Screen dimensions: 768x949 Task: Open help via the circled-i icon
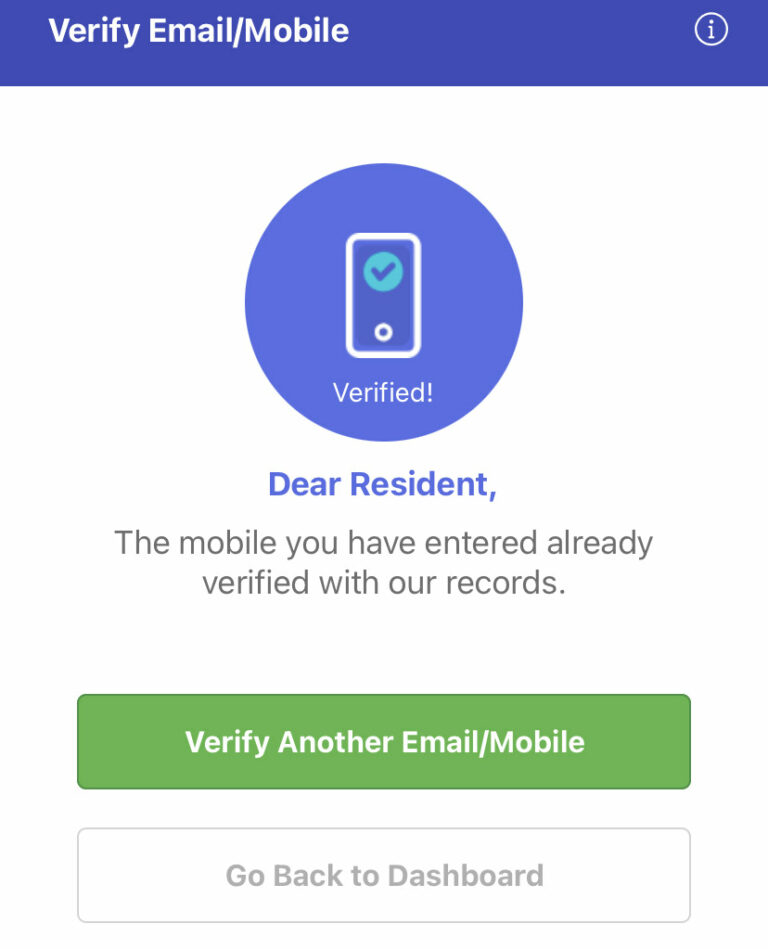click(712, 29)
